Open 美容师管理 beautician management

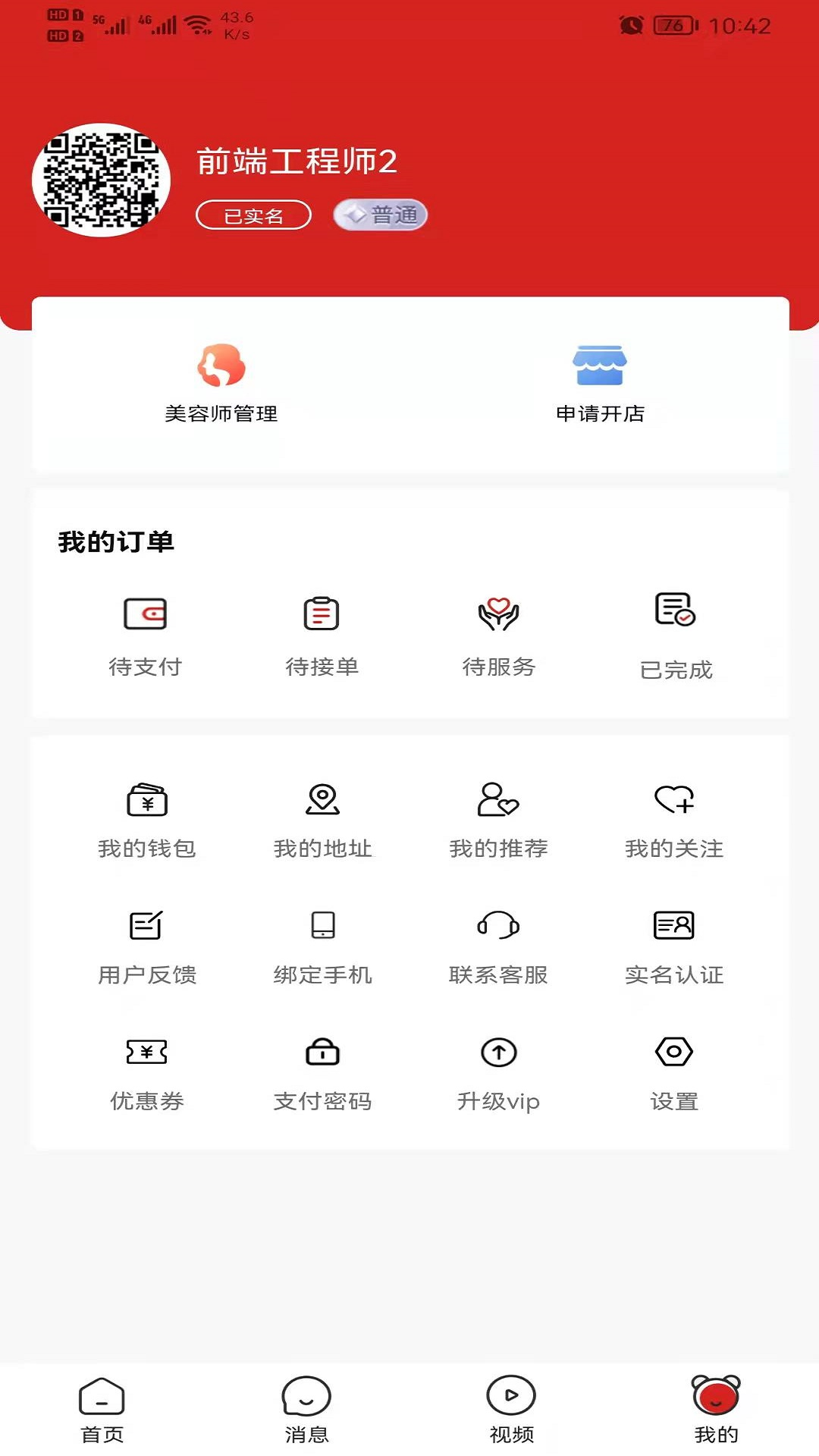[x=221, y=383]
